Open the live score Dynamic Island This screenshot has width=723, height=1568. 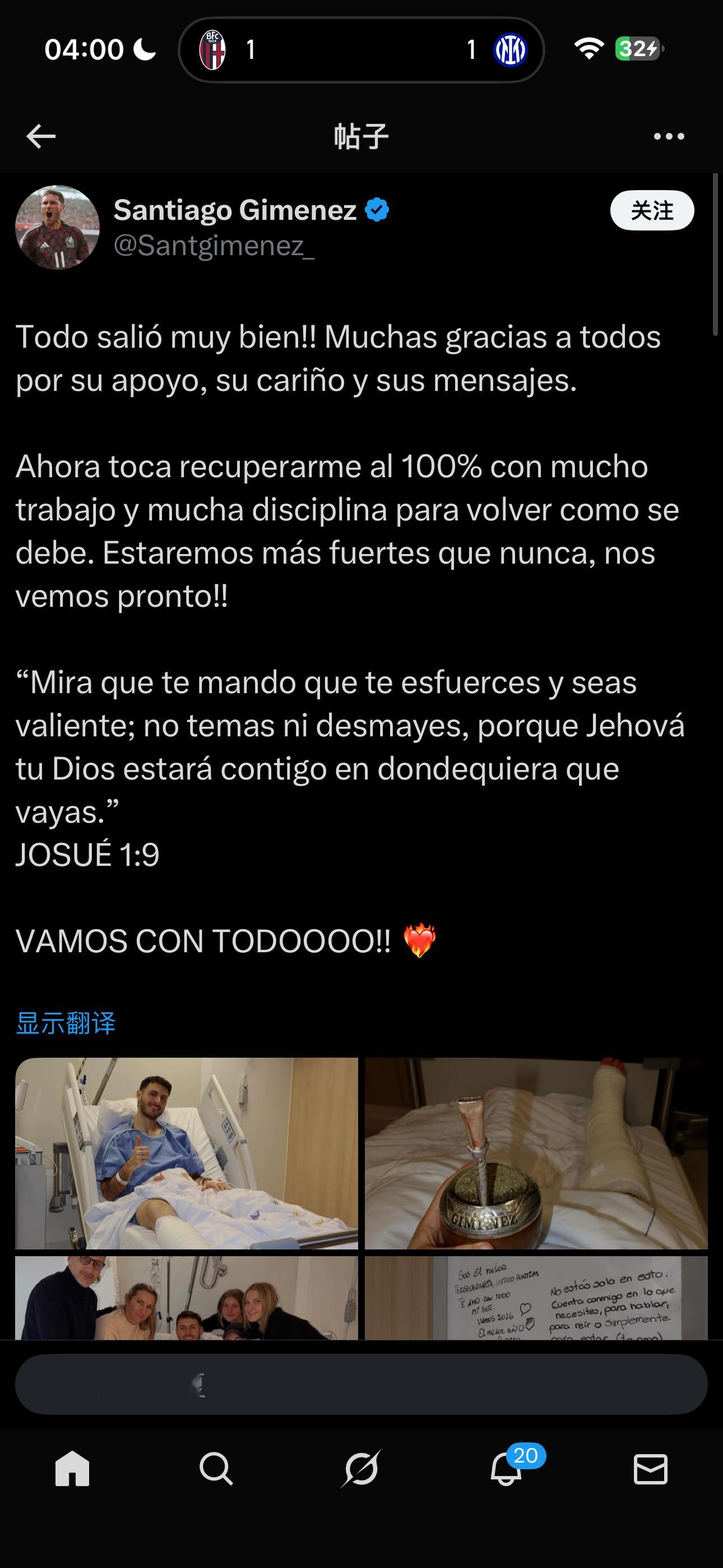click(x=361, y=49)
